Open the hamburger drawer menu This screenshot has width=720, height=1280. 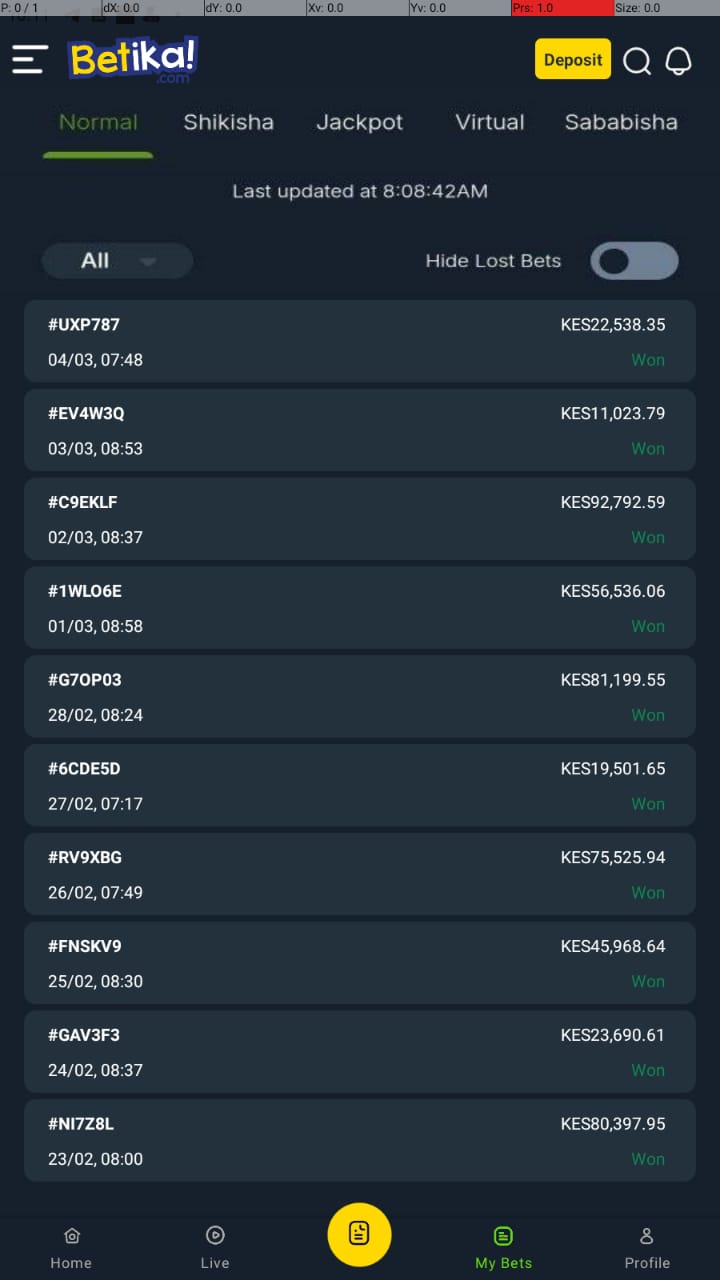[30, 60]
